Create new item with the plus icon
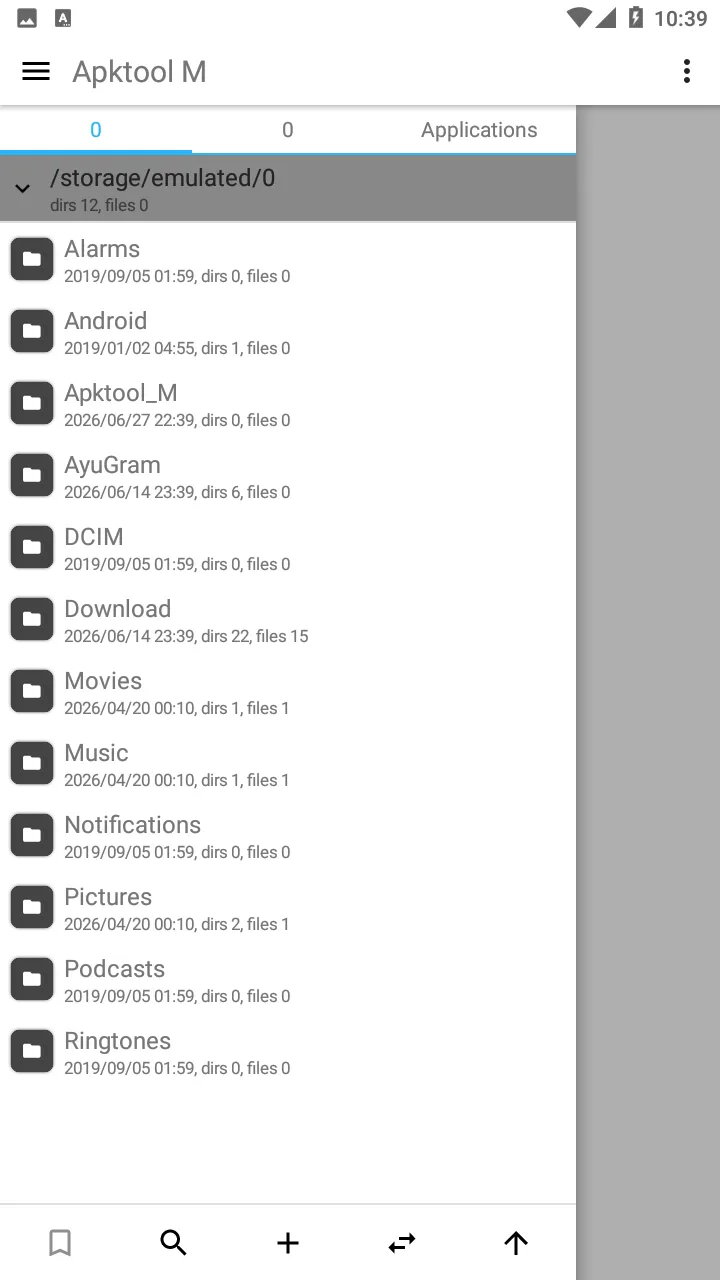 288,1243
